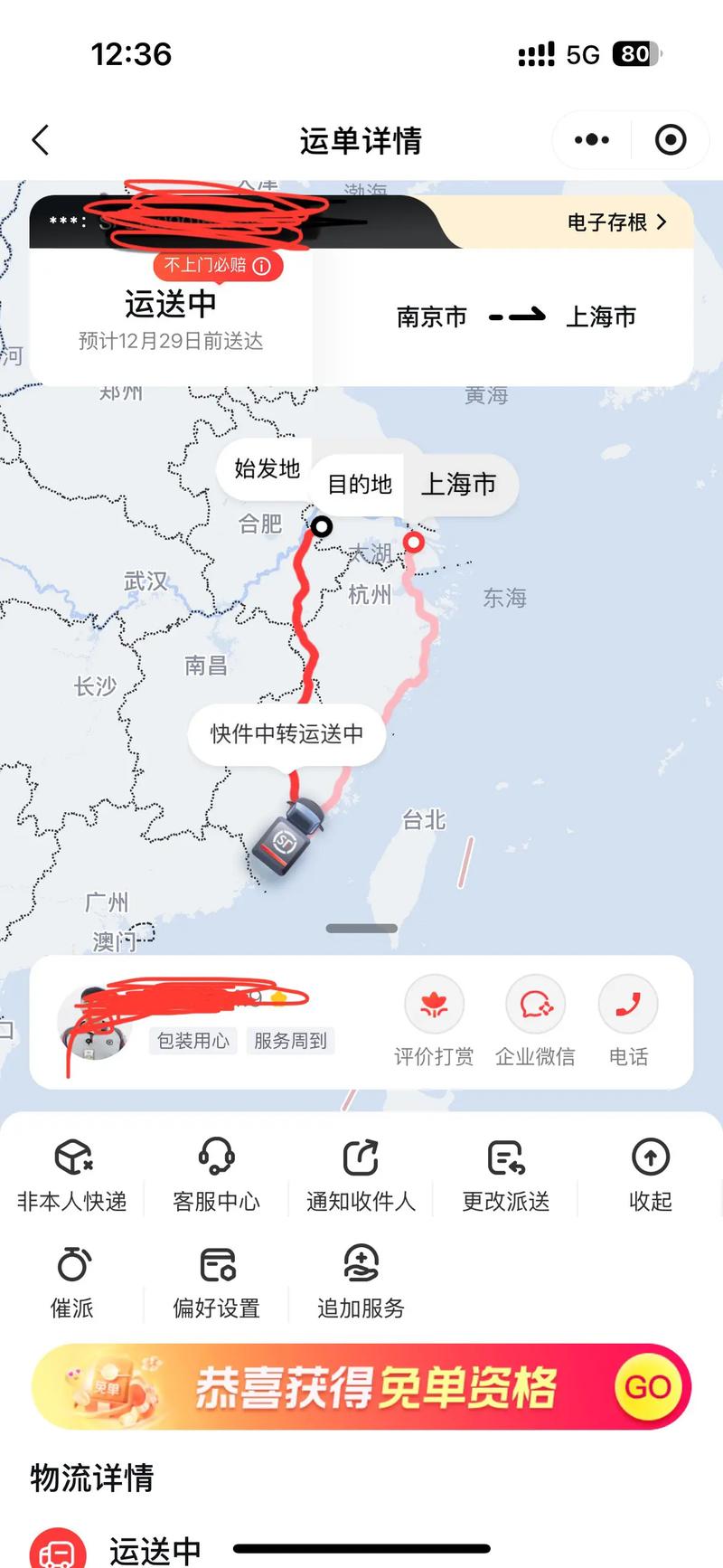723x1568 pixels.
Task: Open 企业微信 chat with the courier
Action: pyautogui.click(x=536, y=1004)
